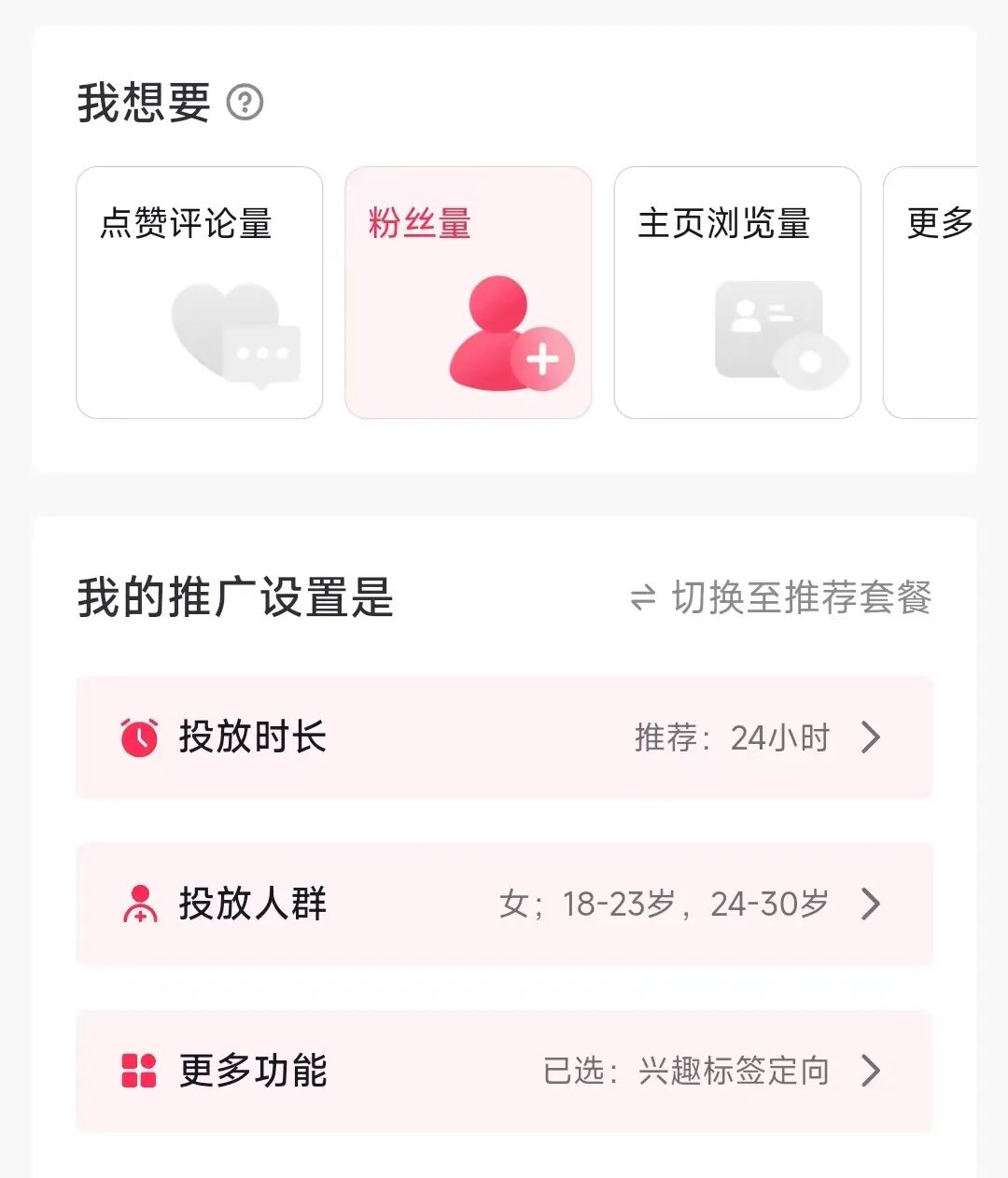Deselect the highlighted 粉丝量 goal

tap(468, 290)
